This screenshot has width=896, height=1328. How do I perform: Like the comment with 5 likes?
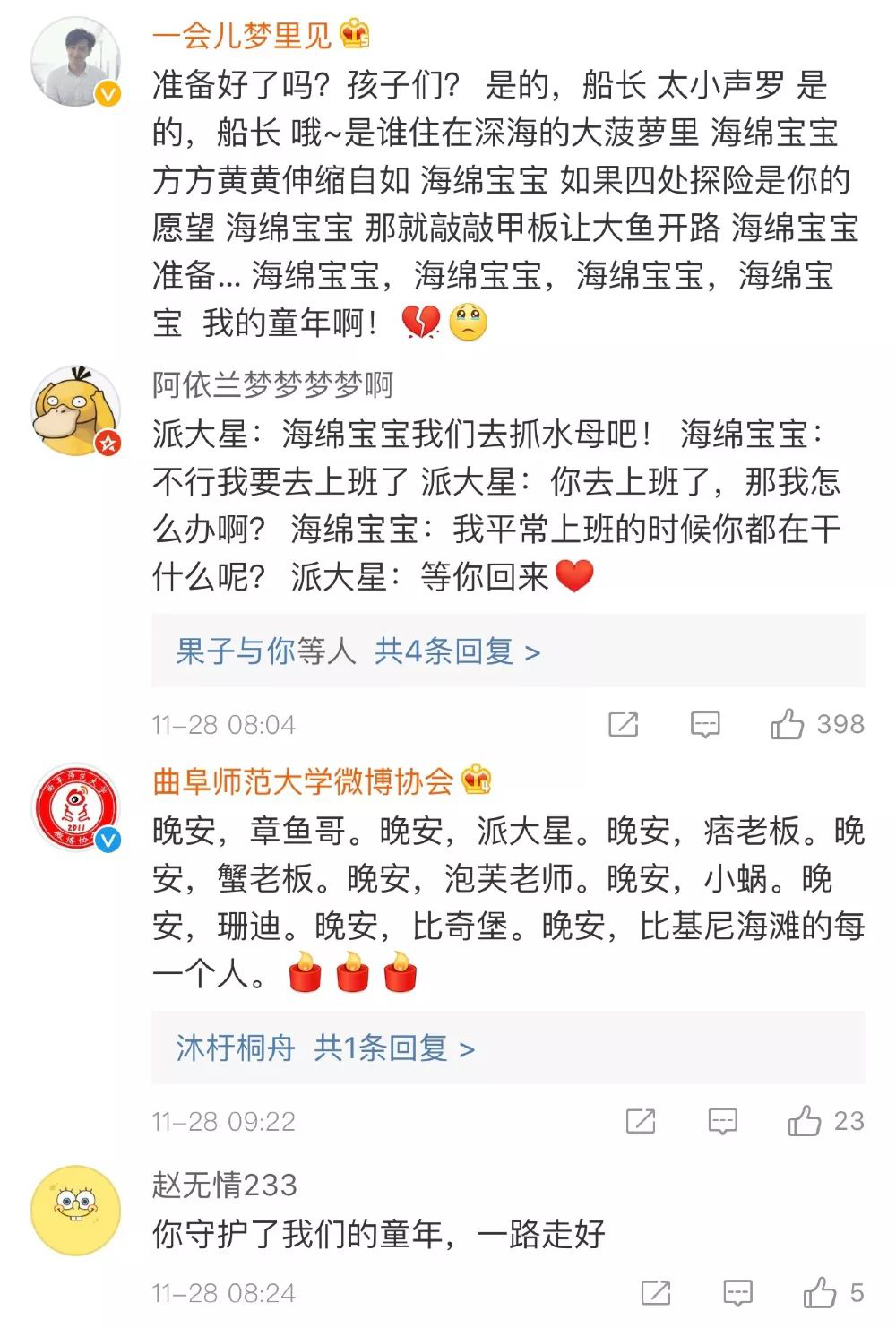click(819, 1292)
